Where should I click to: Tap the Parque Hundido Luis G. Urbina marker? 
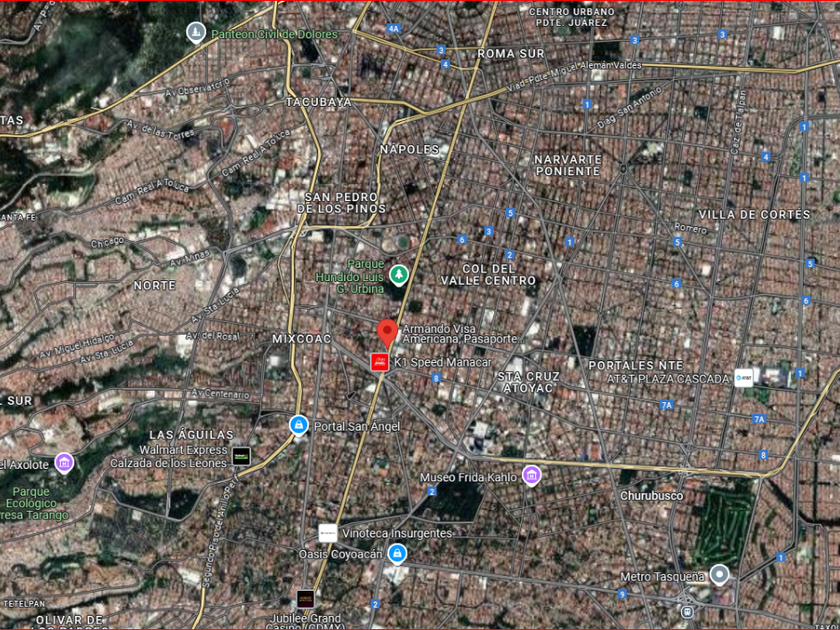coord(399,274)
